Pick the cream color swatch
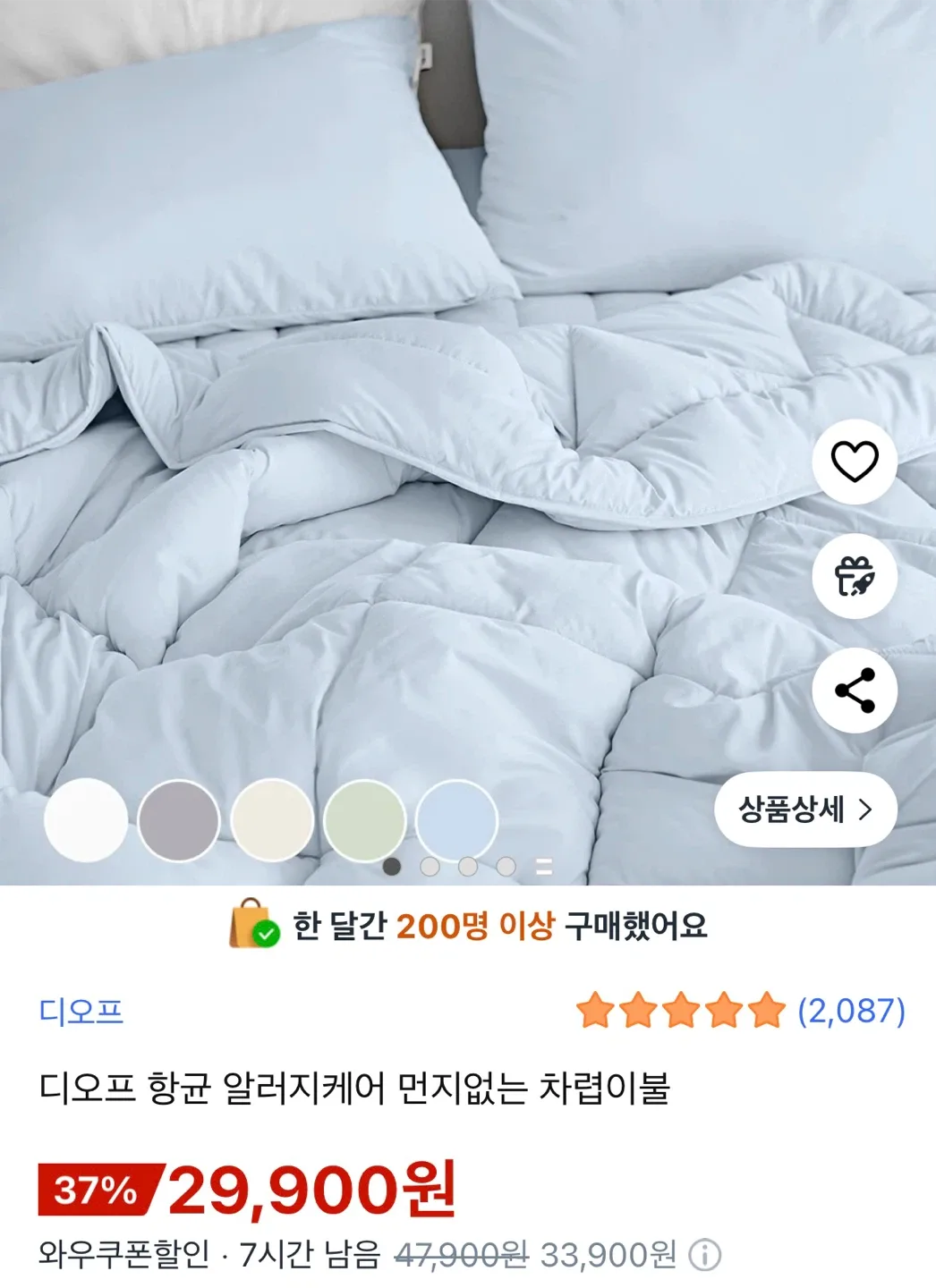This screenshot has height=1288, width=936. 272,820
